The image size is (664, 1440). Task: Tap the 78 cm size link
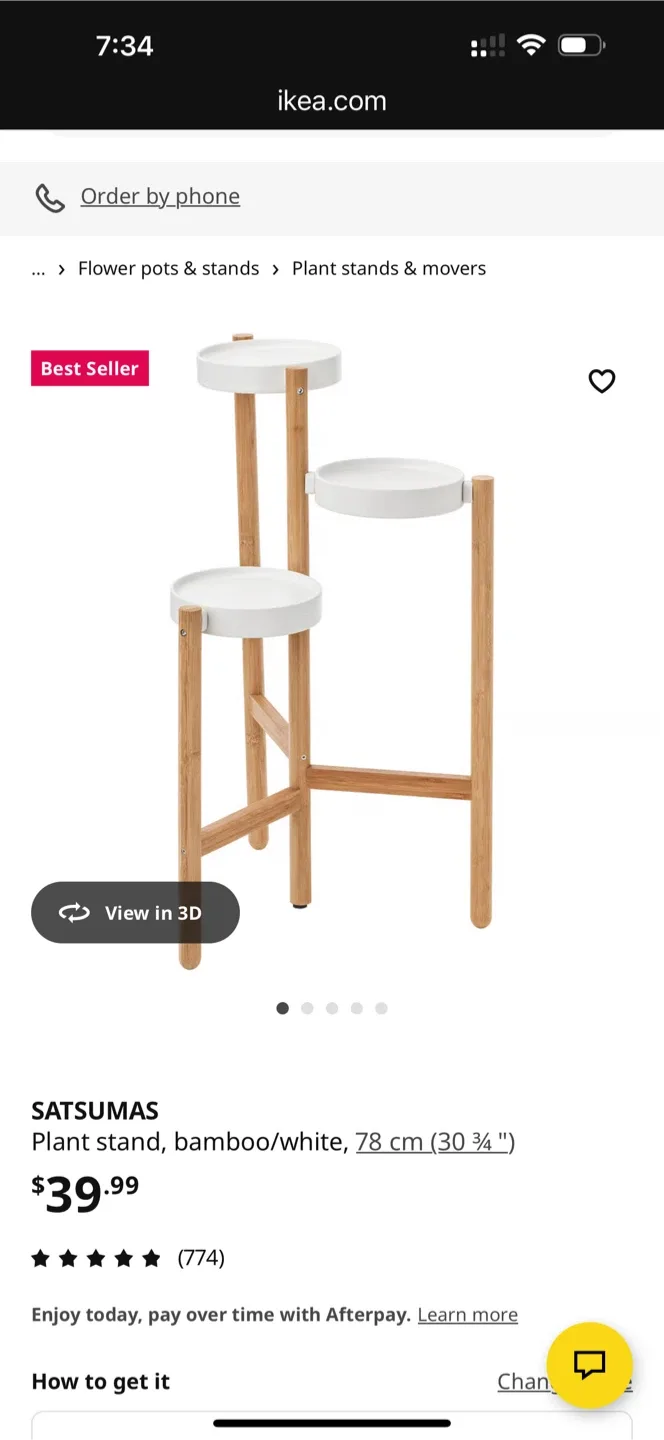click(x=435, y=1142)
